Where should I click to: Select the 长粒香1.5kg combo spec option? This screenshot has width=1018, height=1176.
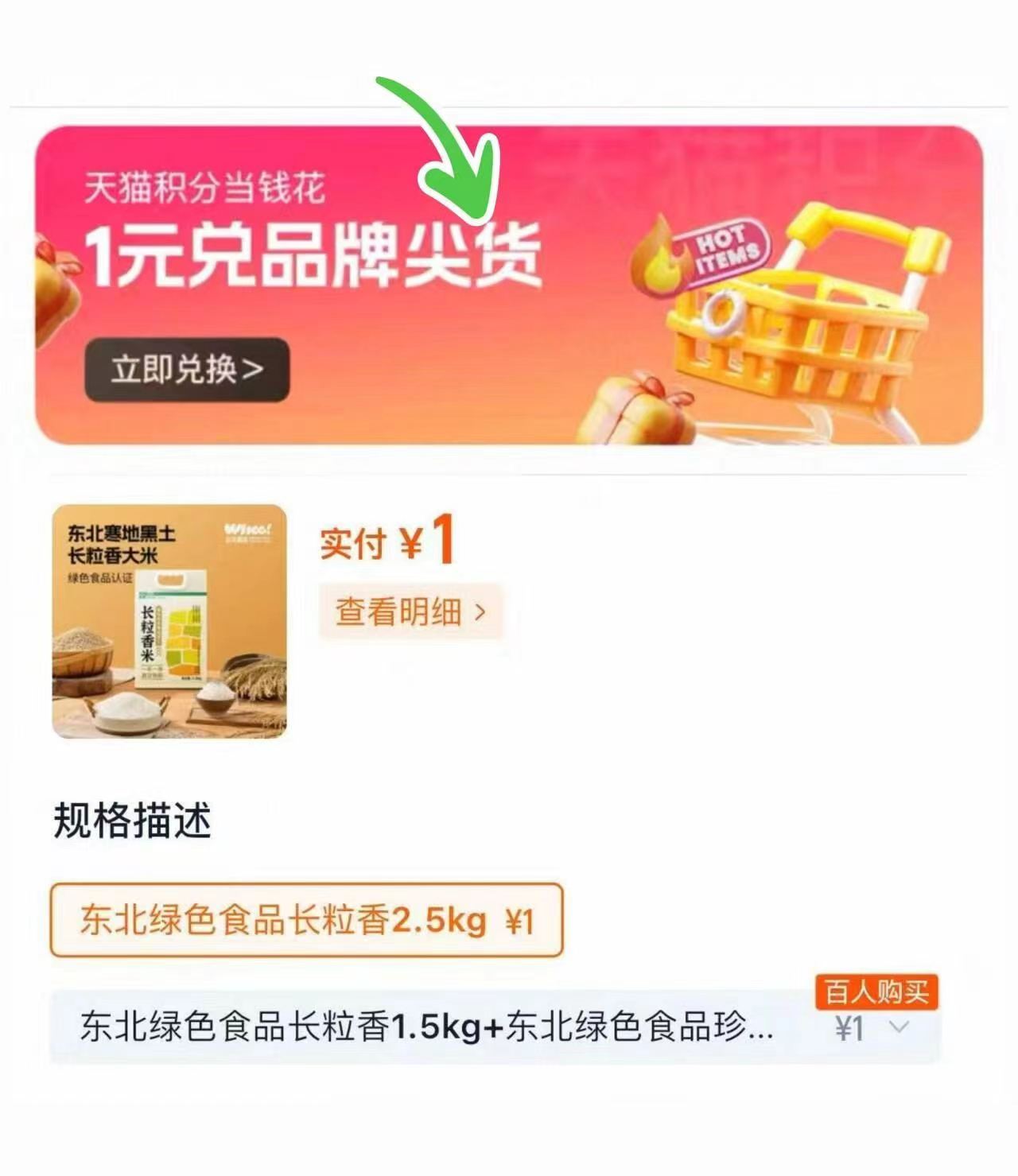[429, 1027]
